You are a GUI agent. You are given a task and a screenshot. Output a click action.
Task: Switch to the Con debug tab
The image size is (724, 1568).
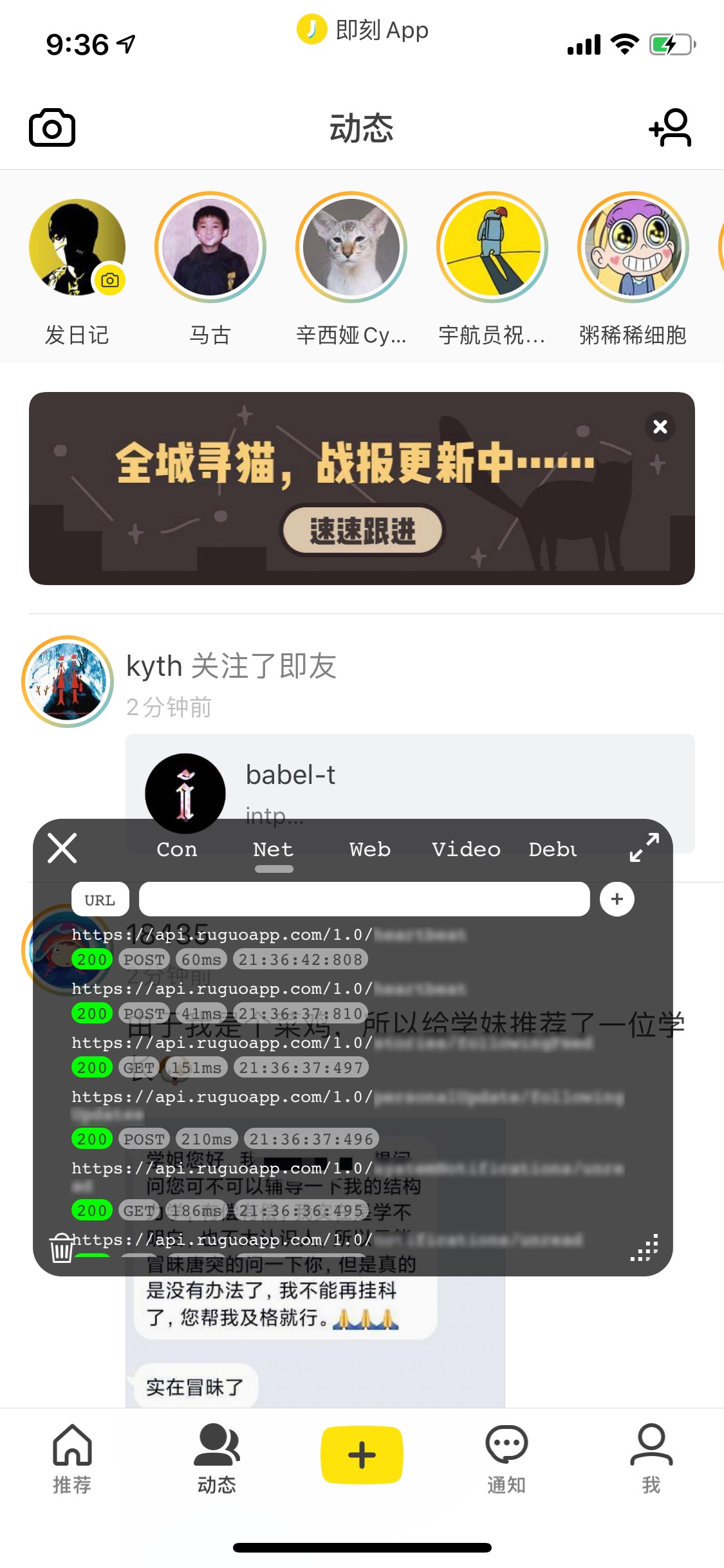tap(177, 850)
